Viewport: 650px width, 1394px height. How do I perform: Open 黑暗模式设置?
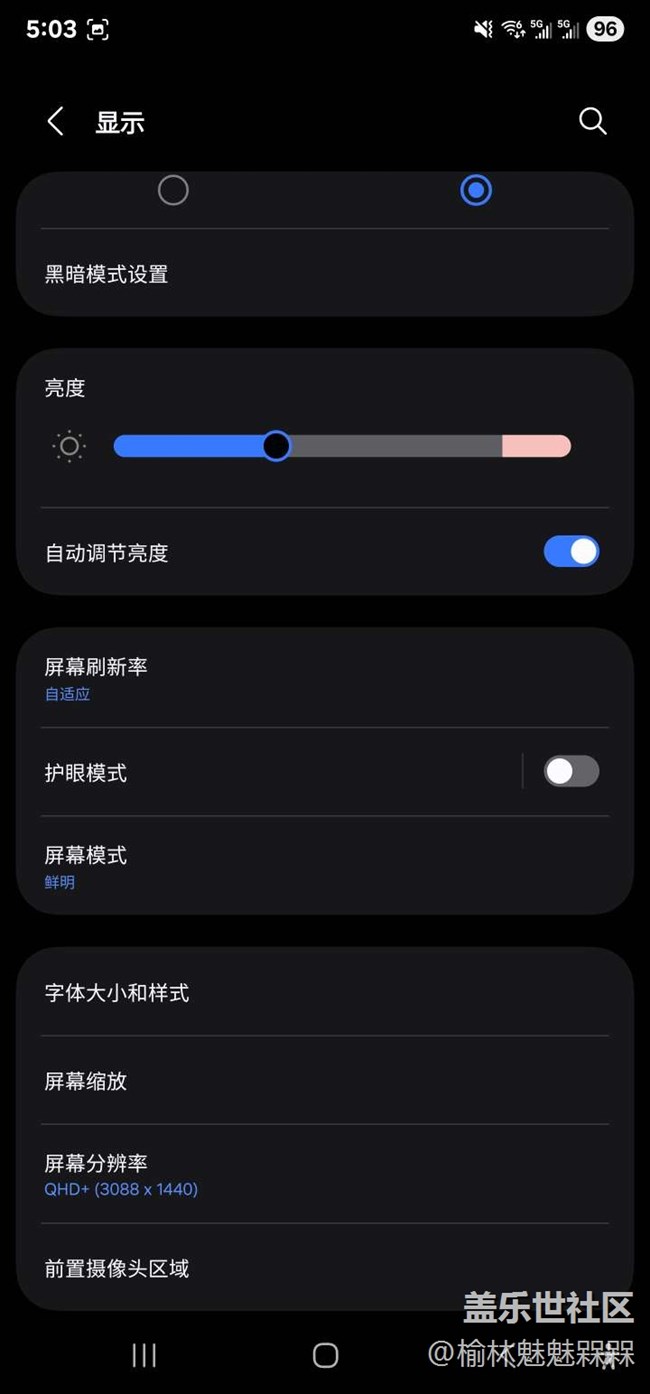[x=325, y=274]
